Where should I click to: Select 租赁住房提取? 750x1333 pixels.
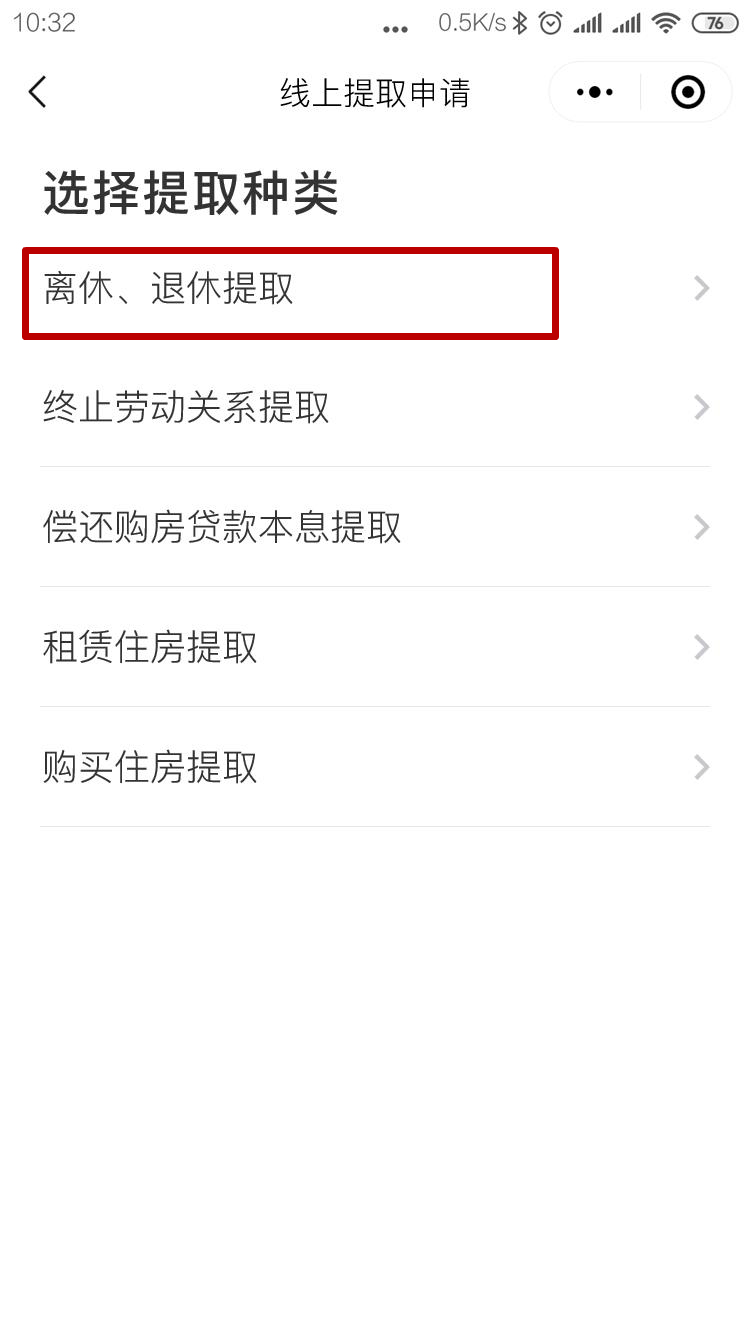click(x=375, y=647)
